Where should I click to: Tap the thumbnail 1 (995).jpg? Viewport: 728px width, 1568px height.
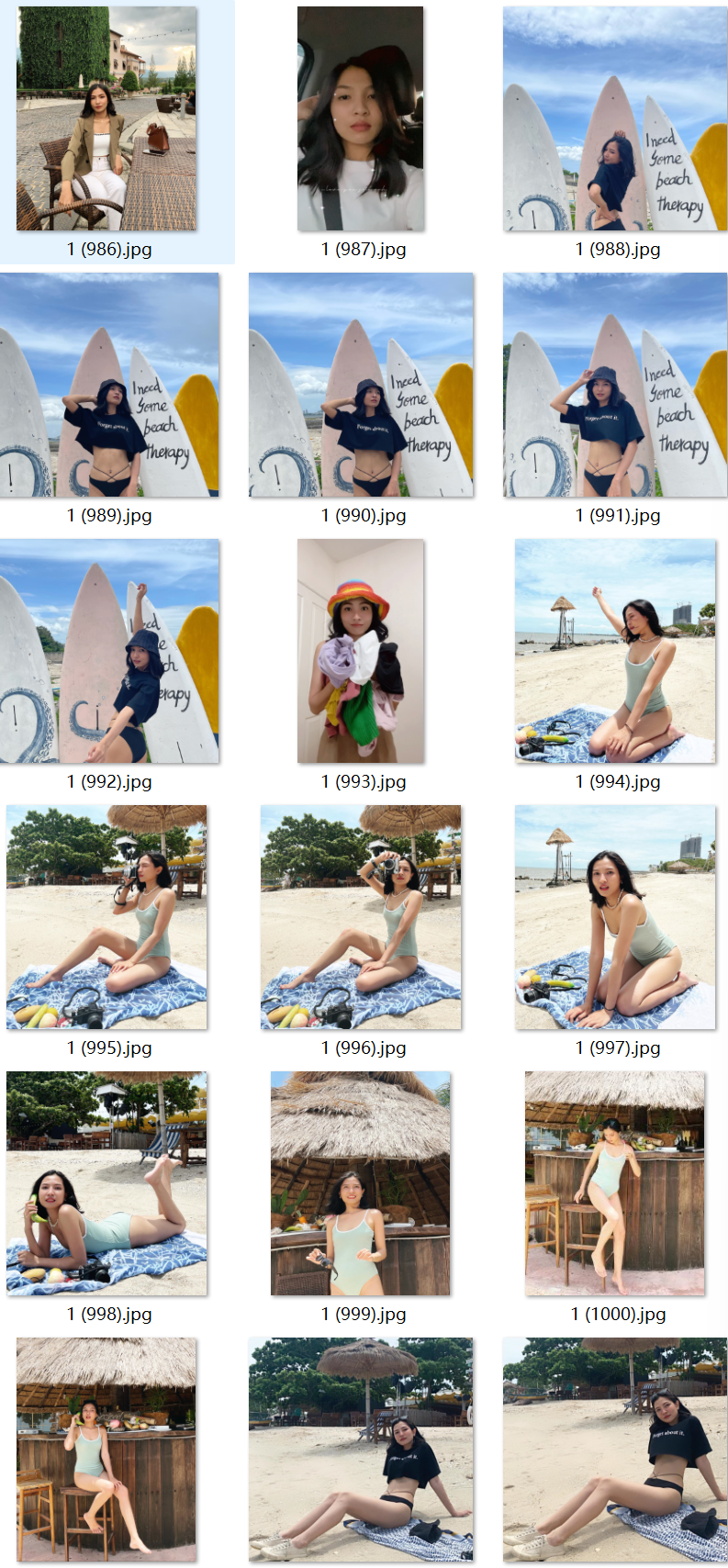pyautogui.click(x=106, y=918)
